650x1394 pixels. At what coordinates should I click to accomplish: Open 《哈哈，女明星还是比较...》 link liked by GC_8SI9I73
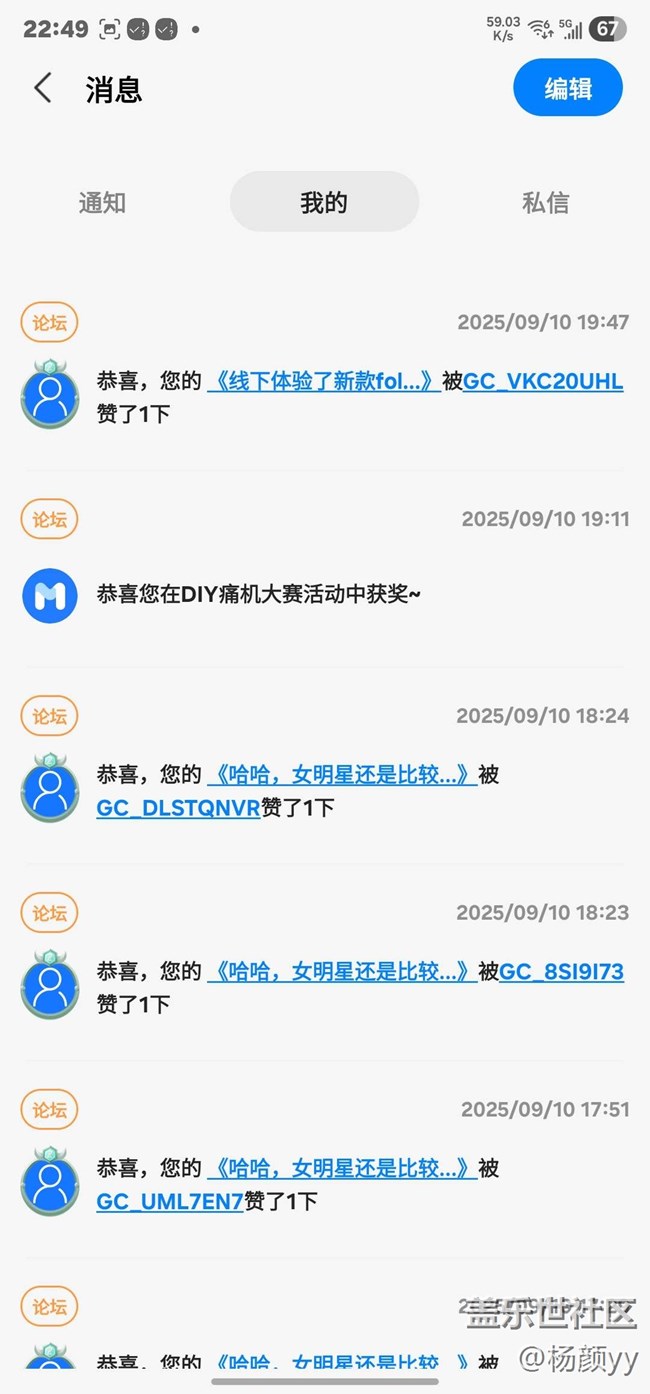tap(342, 971)
